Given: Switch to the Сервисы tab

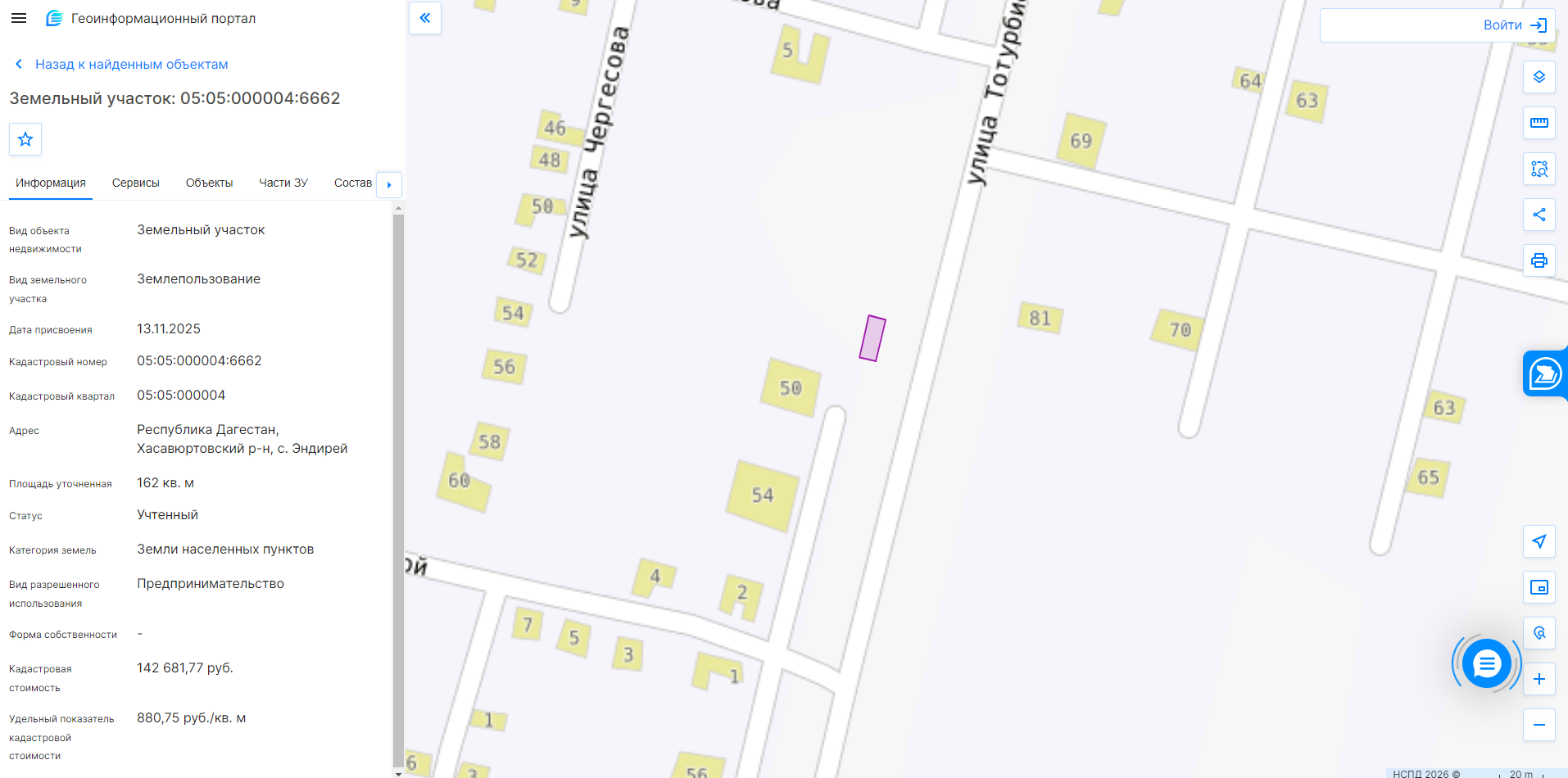Looking at the screenshot, I should coord(136,183).
